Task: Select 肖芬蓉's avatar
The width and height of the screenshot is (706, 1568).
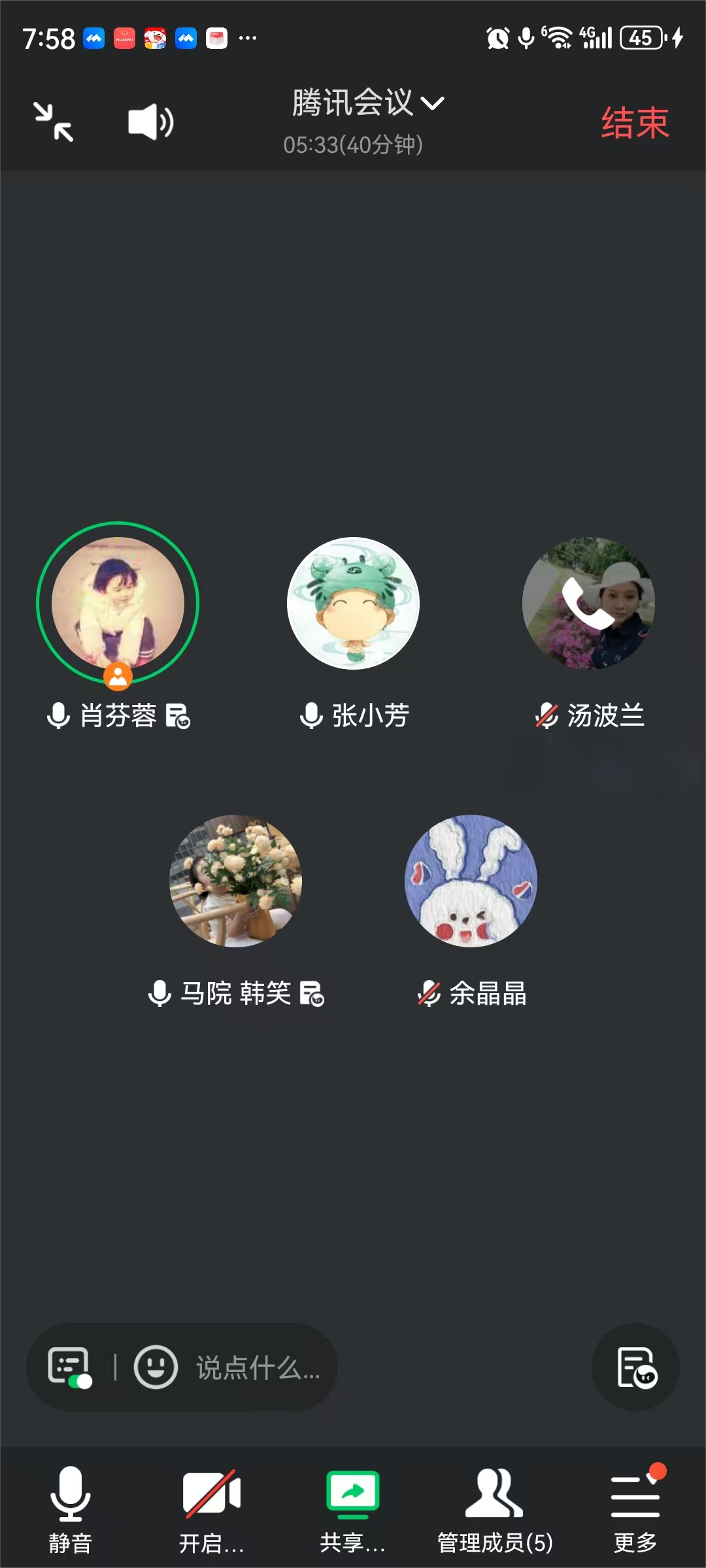Action: coord(118,603)
